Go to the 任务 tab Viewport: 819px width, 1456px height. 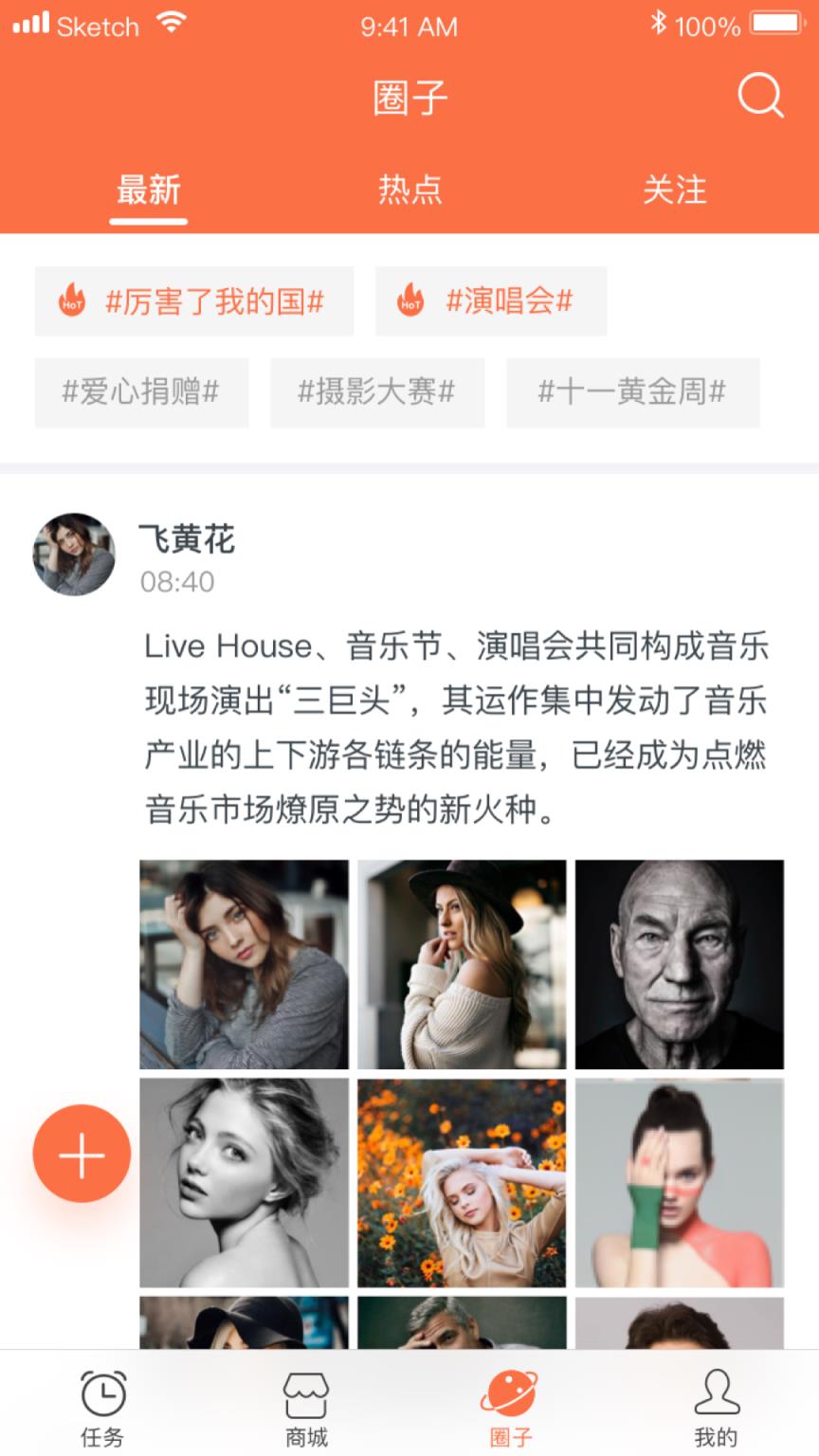[102, 1408]
